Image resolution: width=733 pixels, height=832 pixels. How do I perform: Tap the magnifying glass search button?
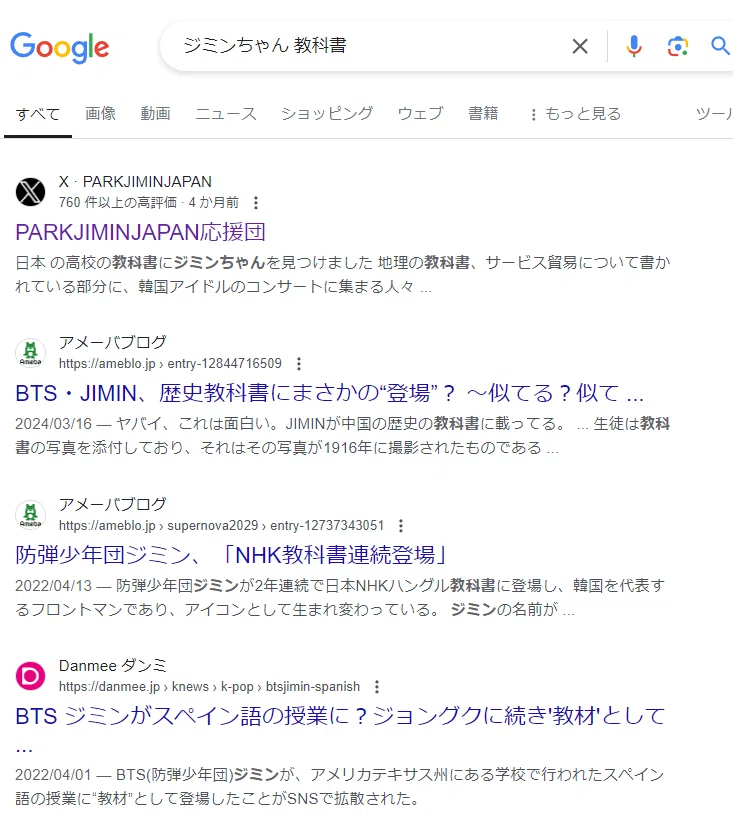[x=720, y=46]
